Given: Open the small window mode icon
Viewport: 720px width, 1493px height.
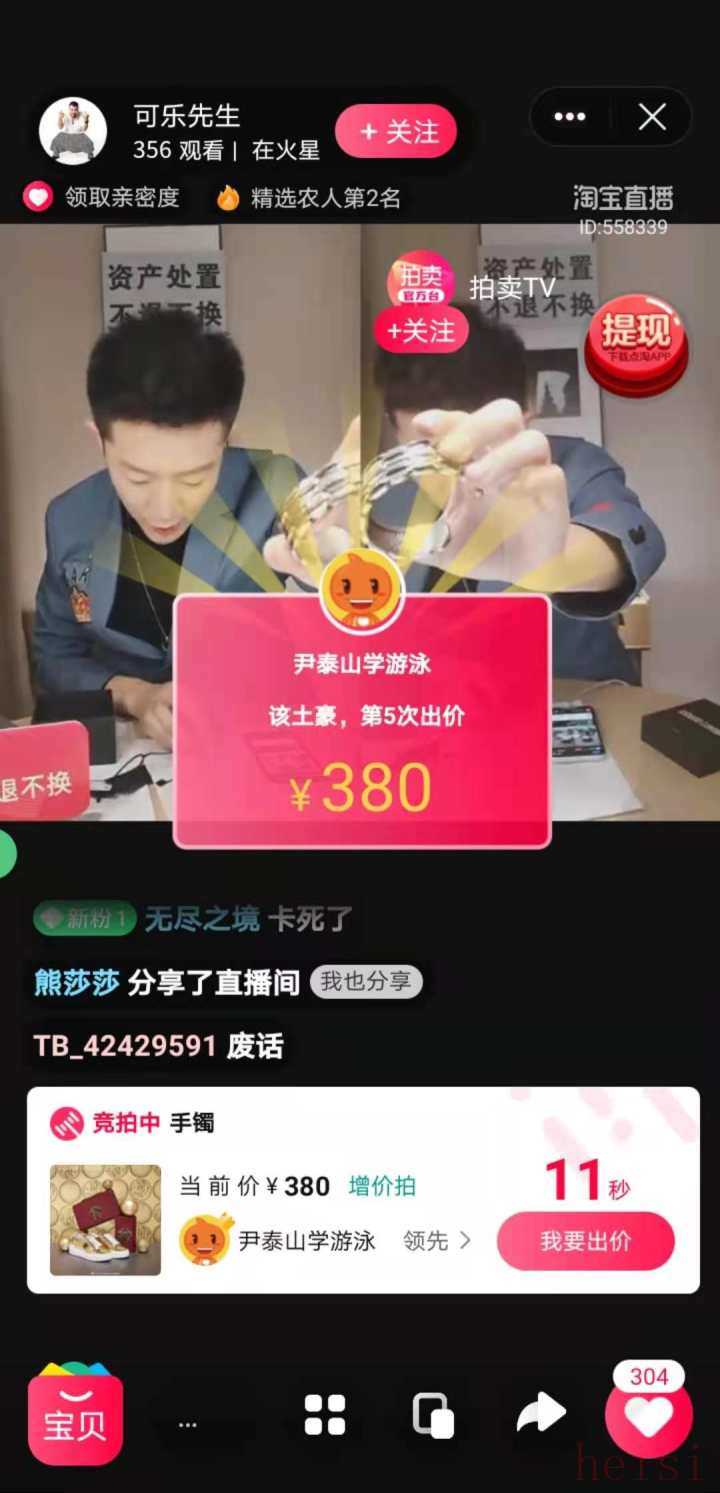Looking at the screenshot, I should (434, 1415).
